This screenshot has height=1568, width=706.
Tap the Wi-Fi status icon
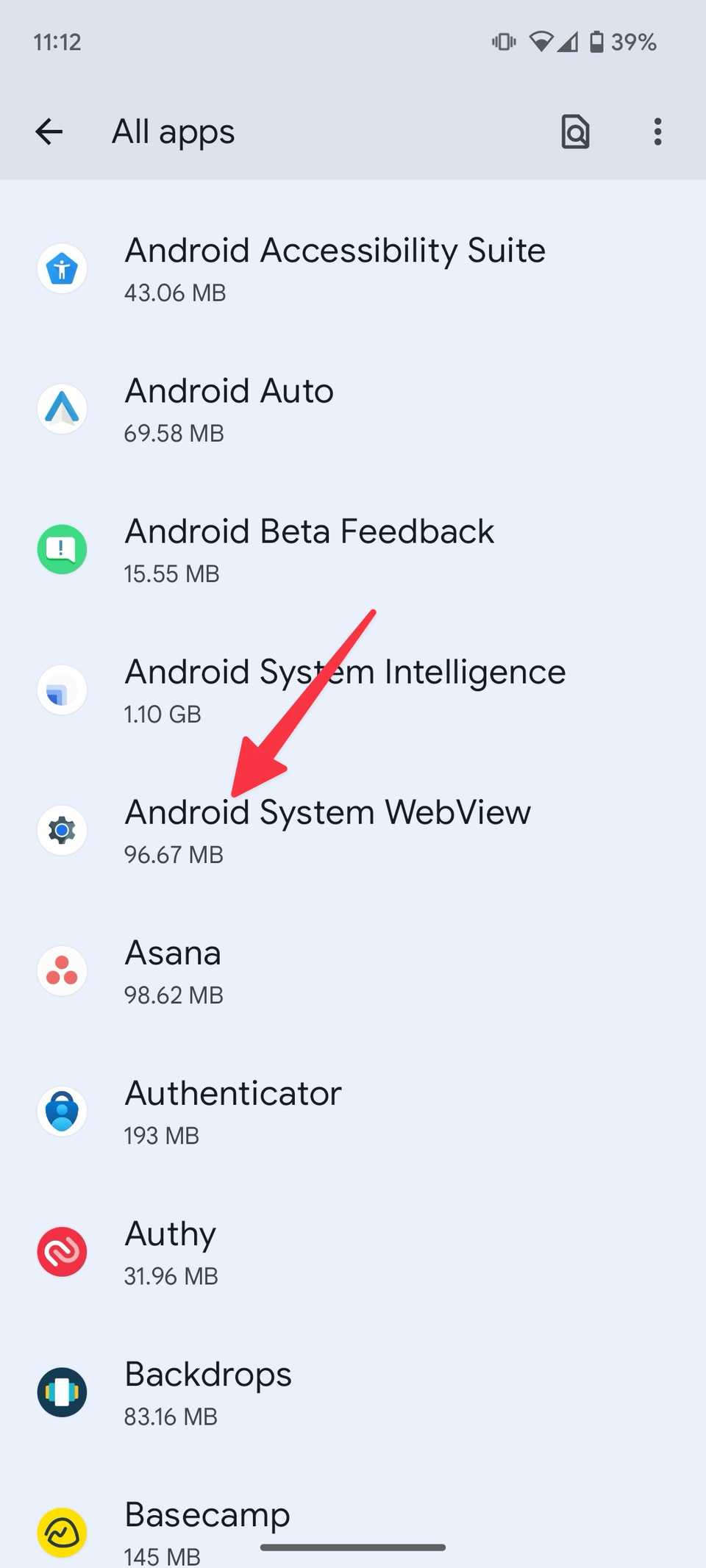[x=543, y=42]
